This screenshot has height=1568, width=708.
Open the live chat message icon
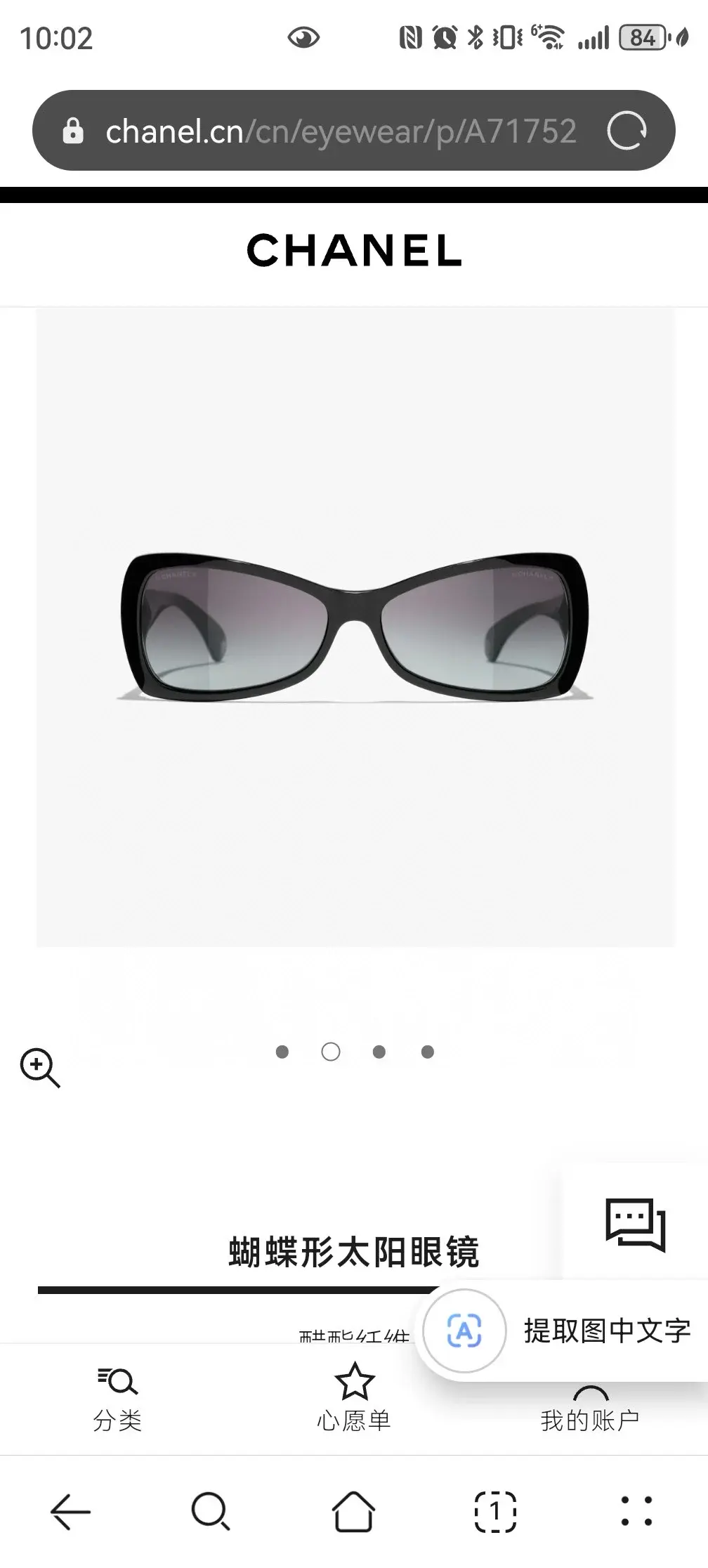tap(635, 1224)
